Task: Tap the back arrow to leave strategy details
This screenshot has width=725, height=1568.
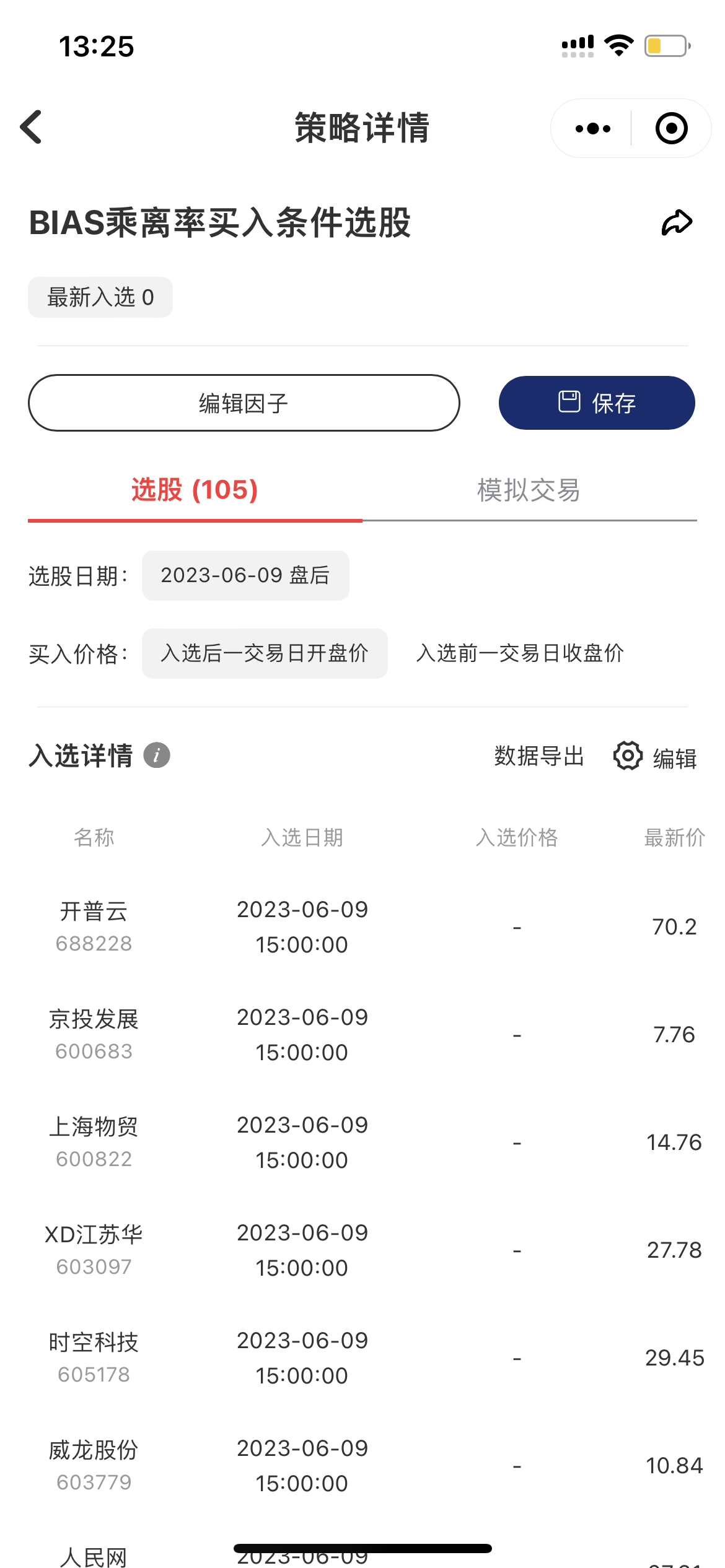Action: tap(29, 127)
